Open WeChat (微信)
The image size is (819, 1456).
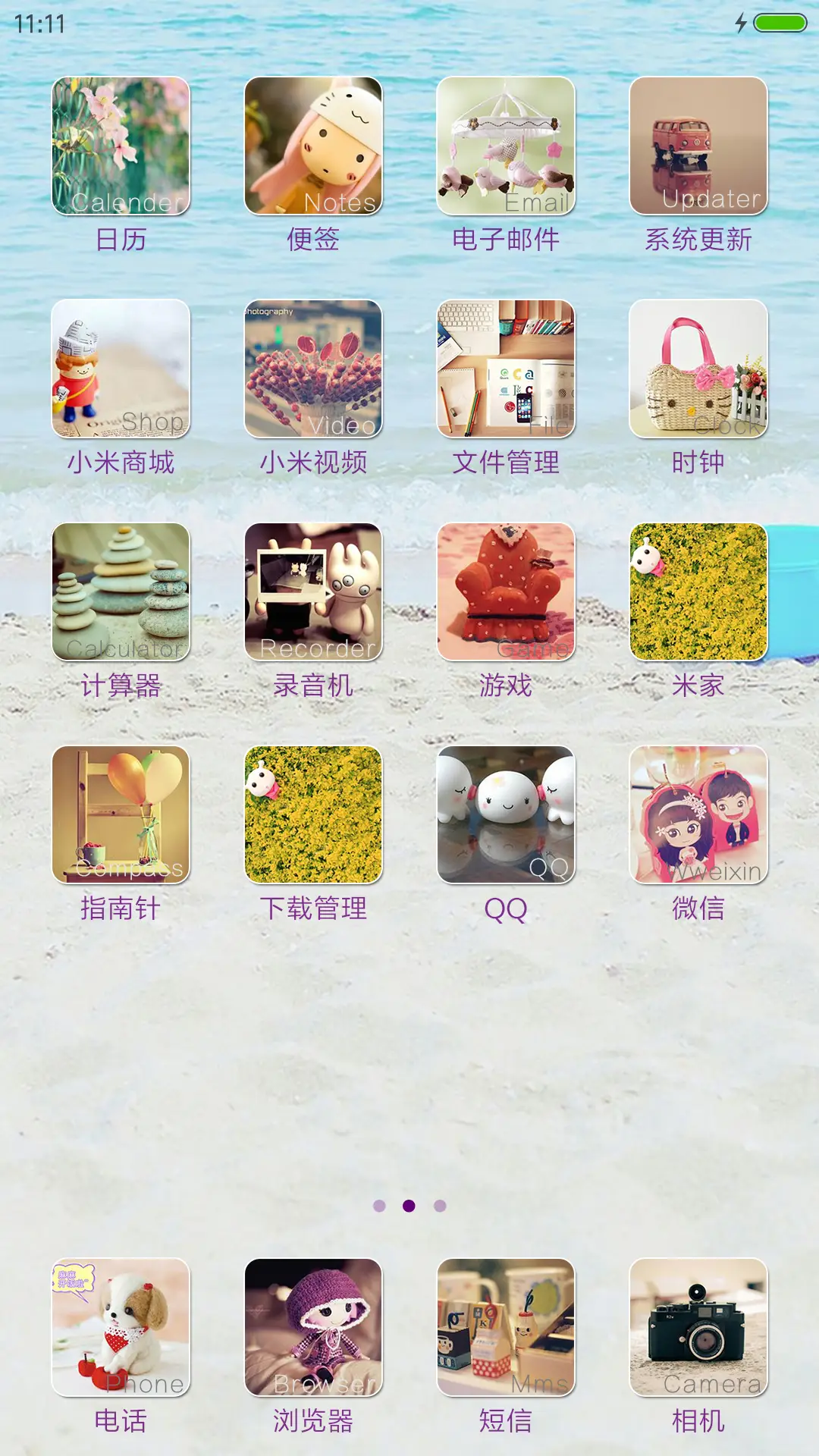pos(698,813)
